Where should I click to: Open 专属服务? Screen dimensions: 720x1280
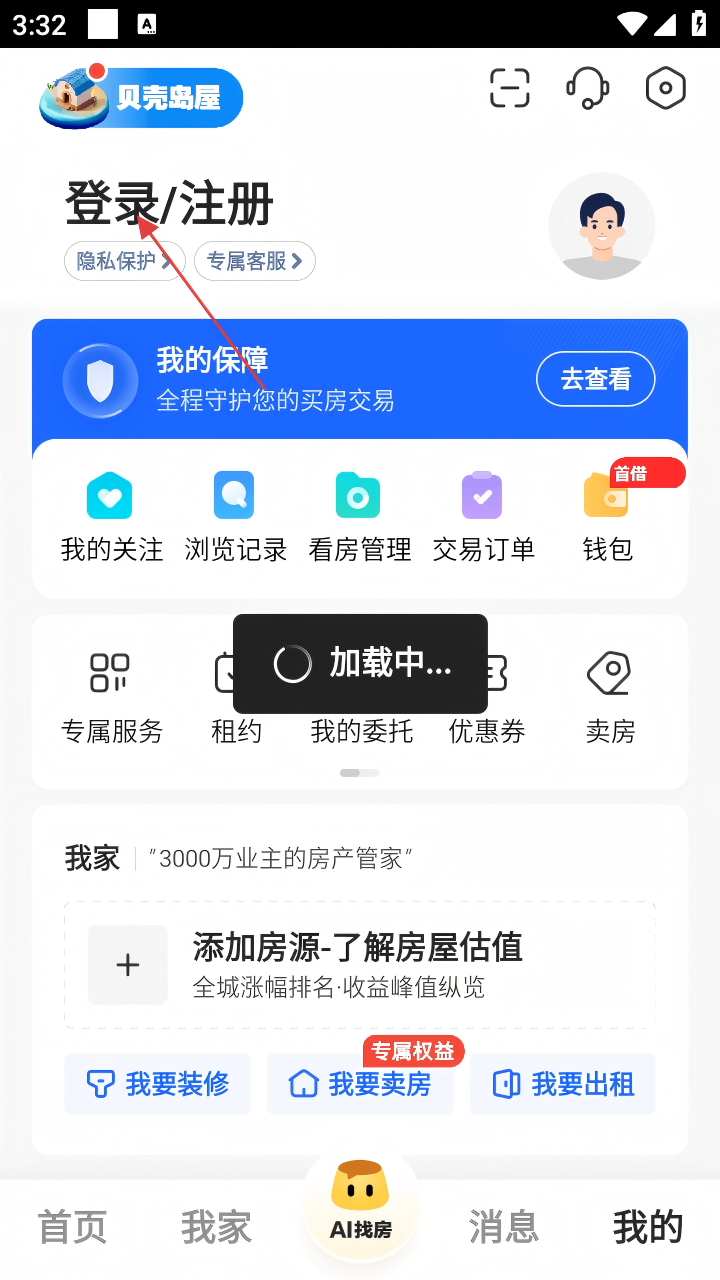(111, 697)
